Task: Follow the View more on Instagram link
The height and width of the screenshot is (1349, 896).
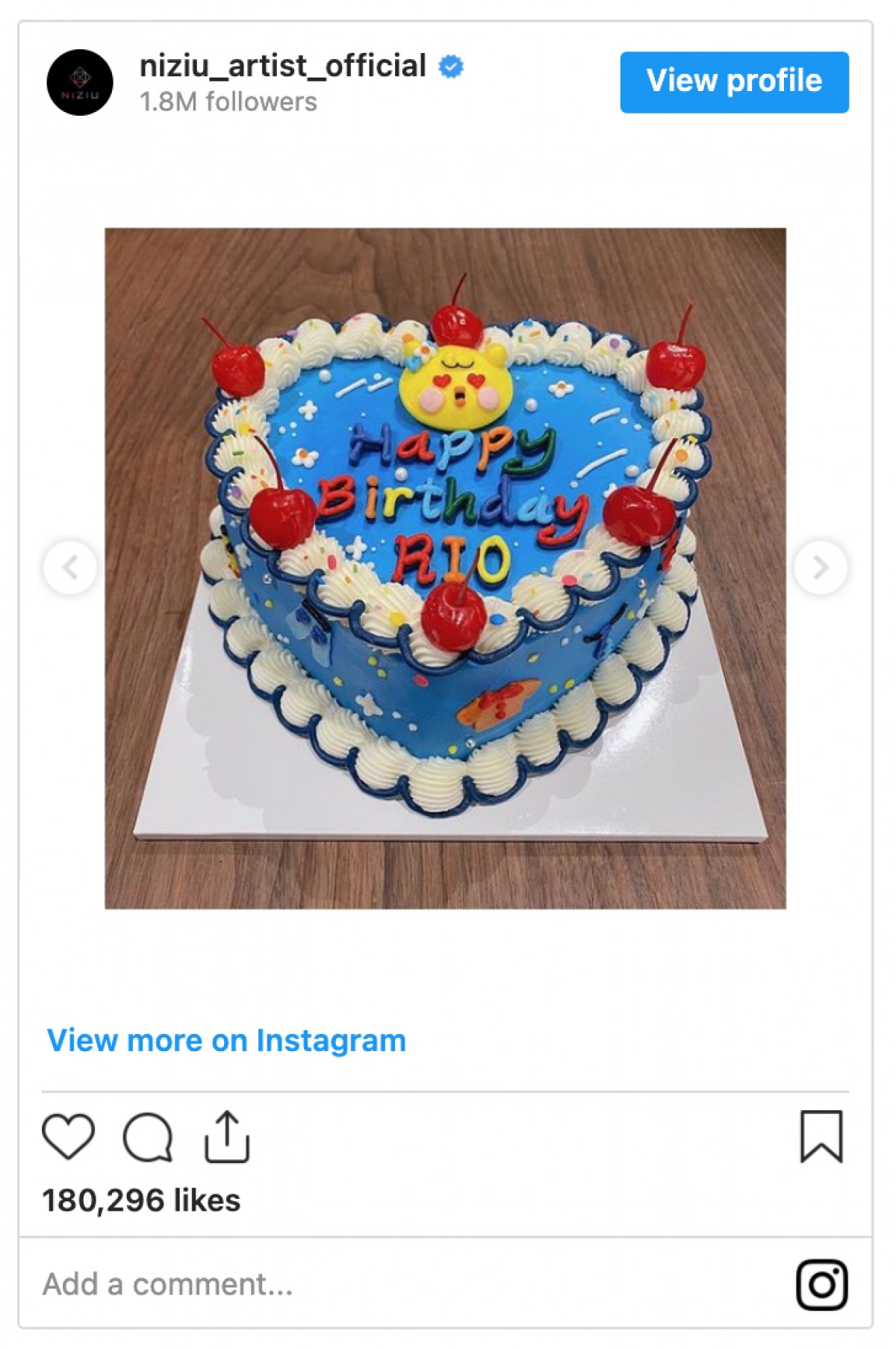Action: click(x=226, y=1040)
